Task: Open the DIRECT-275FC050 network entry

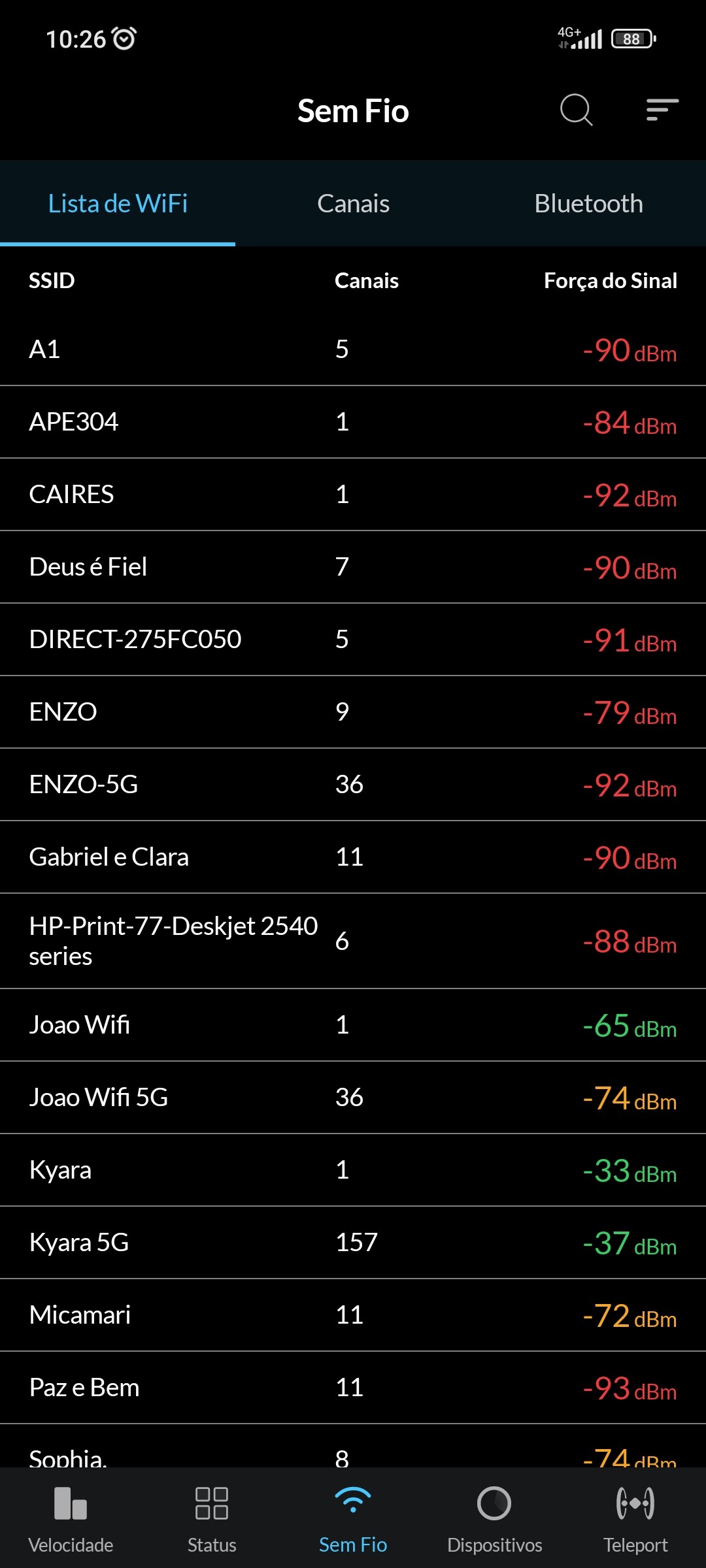Action: [353, 639]
